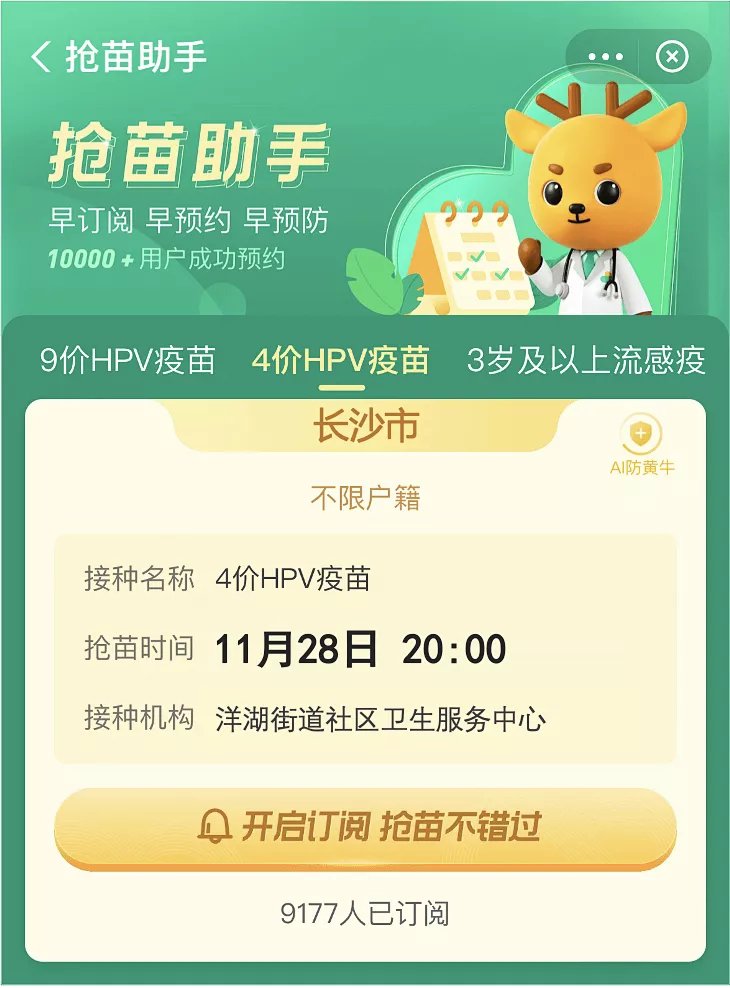The image size is (730, 988).
Task: Change the city from 长沙市
Action: tap(365, 426)
